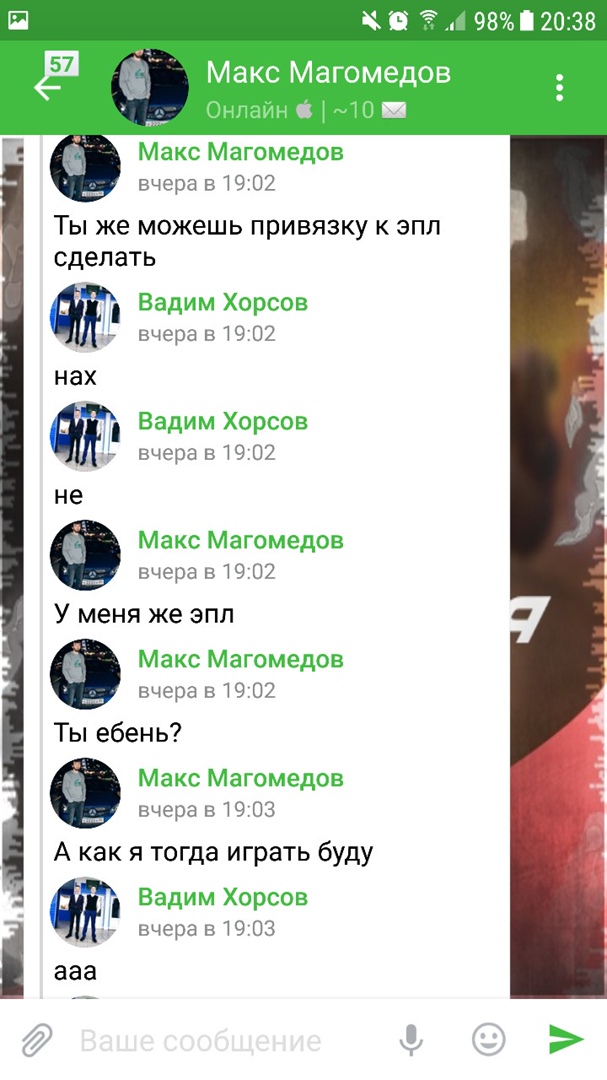Image resolution: width=607 pixels, height=1080 pixels.
Task: Select the message 'Ты же можешь привязку к эпл сделать'
Action: pyautogui.click(x=247, y=241)
